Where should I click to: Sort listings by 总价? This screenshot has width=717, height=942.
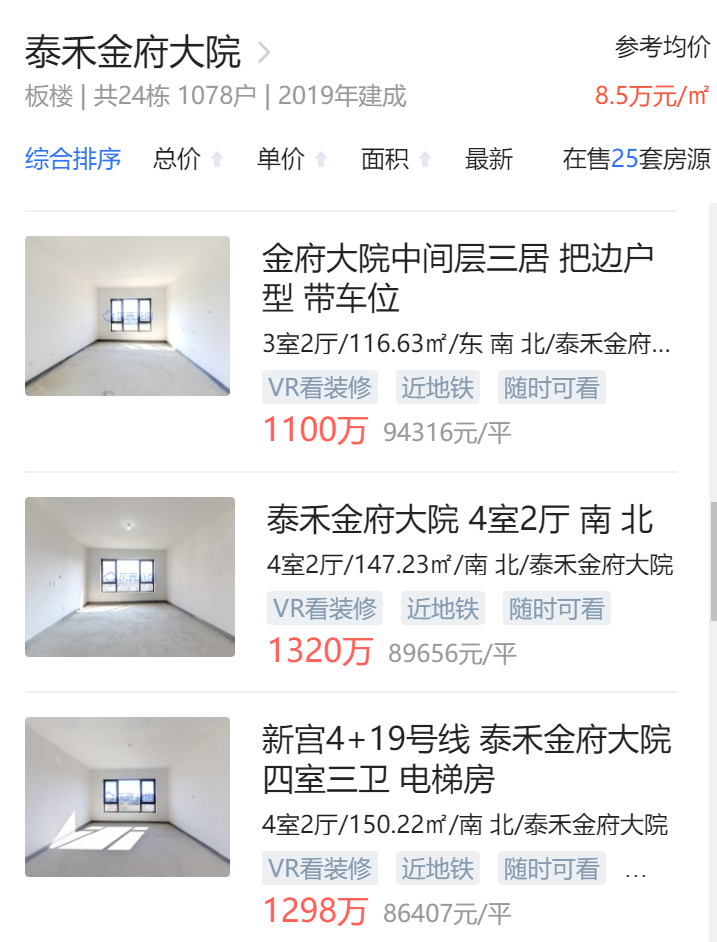coord(187,158)
